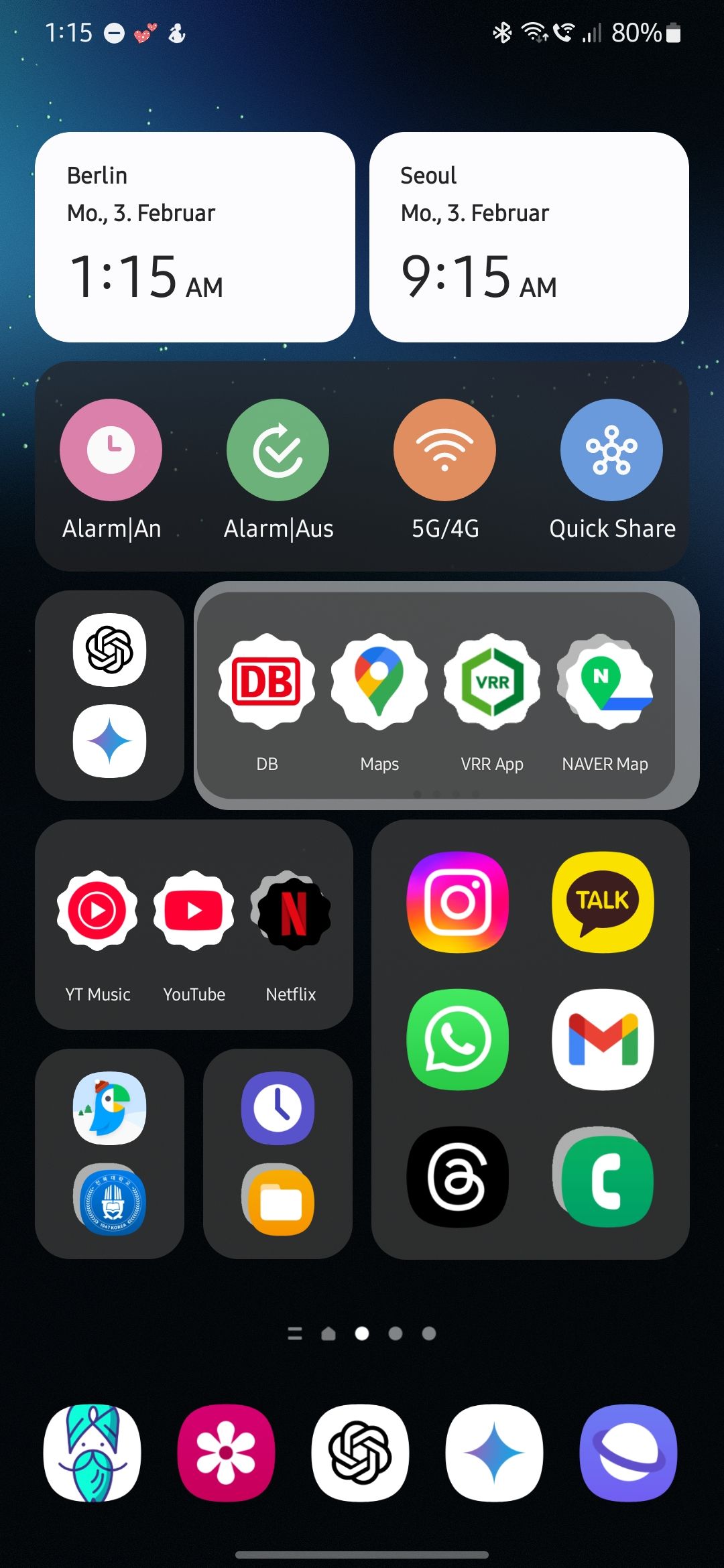
Task: Enable the alarm with Alarm|An
Action: (x=111, y=450)
